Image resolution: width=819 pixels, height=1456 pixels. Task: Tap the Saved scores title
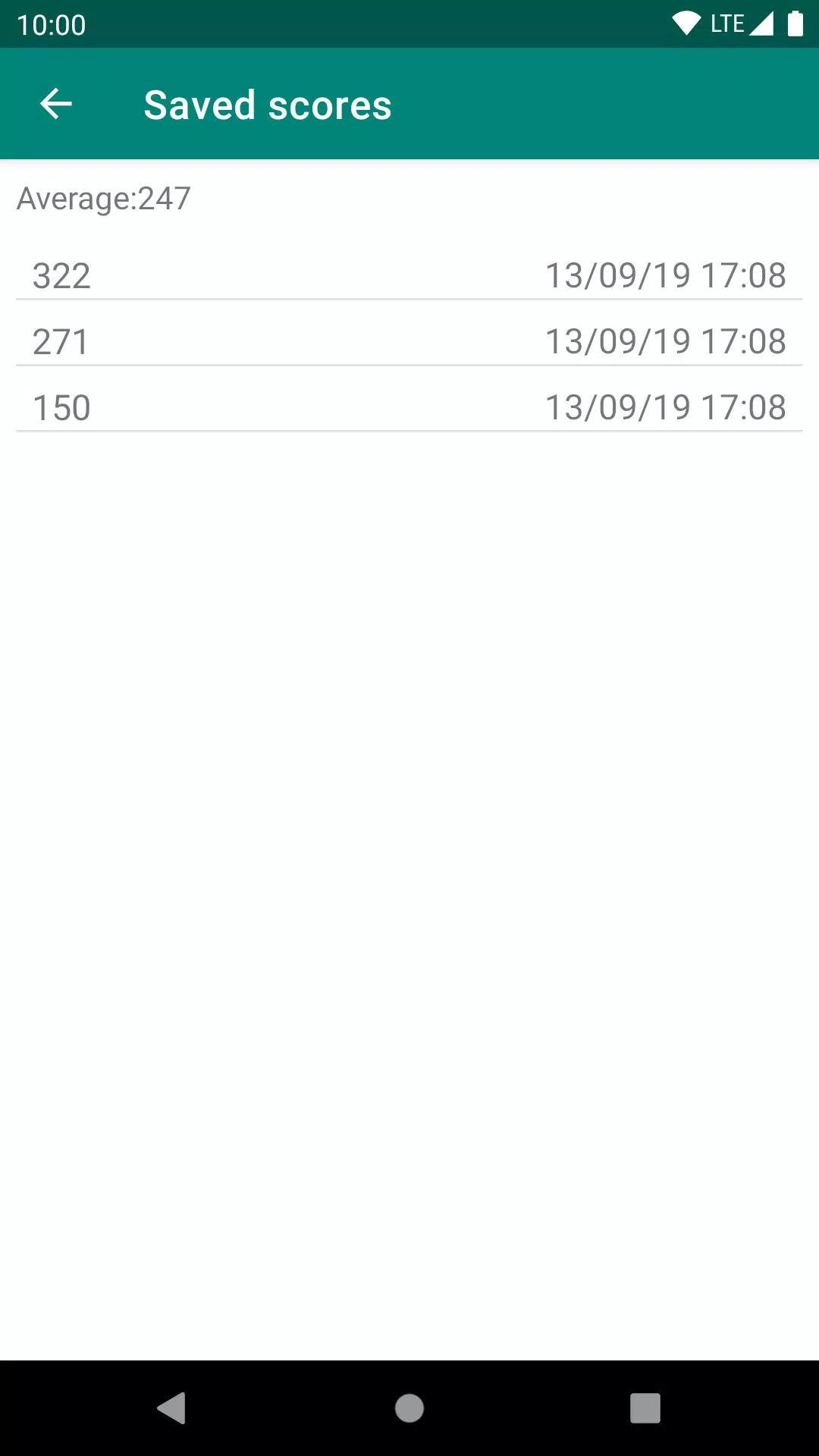pos(268,104)
